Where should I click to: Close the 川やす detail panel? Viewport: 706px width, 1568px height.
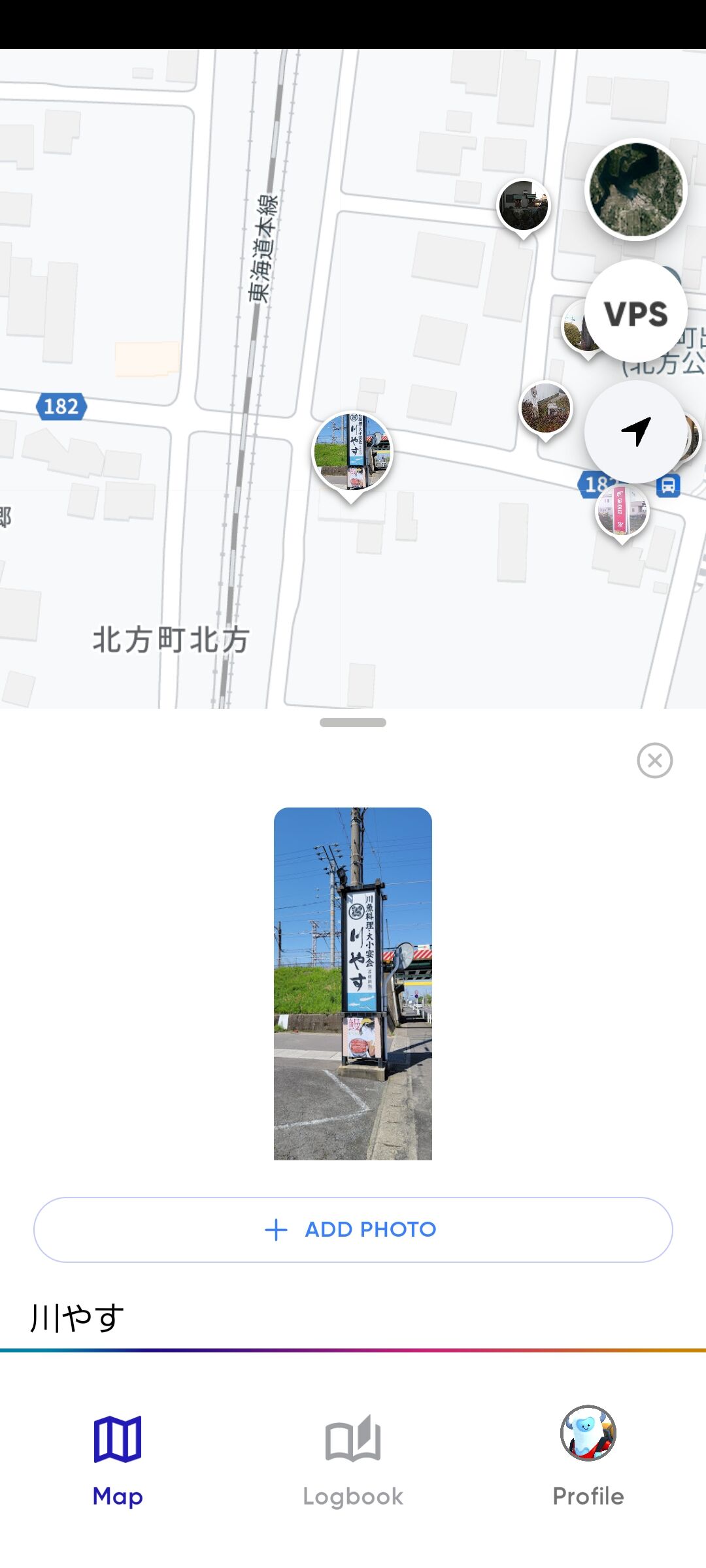[x=654, y=760]
